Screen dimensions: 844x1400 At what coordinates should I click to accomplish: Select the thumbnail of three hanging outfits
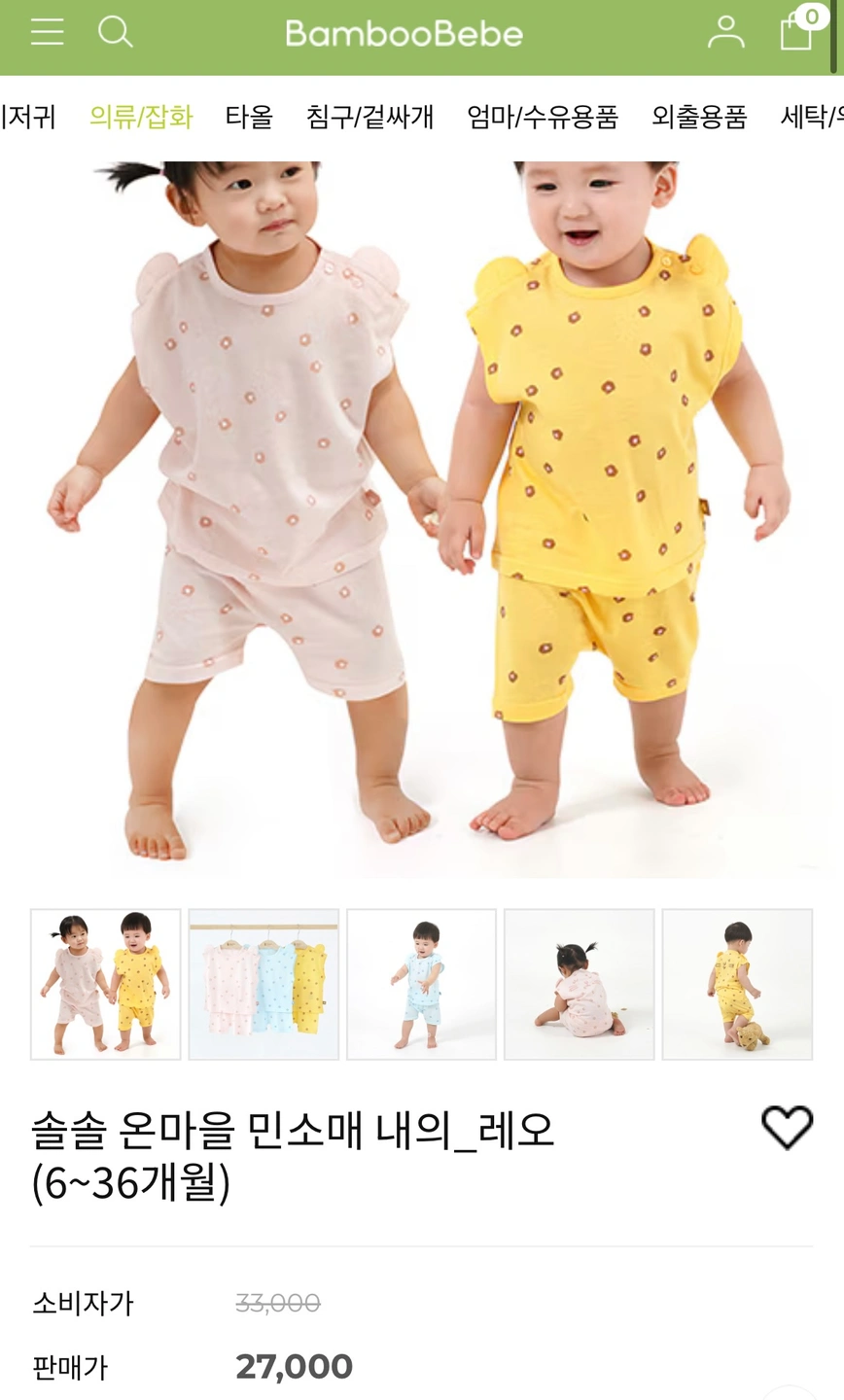(x=264, y=984)
